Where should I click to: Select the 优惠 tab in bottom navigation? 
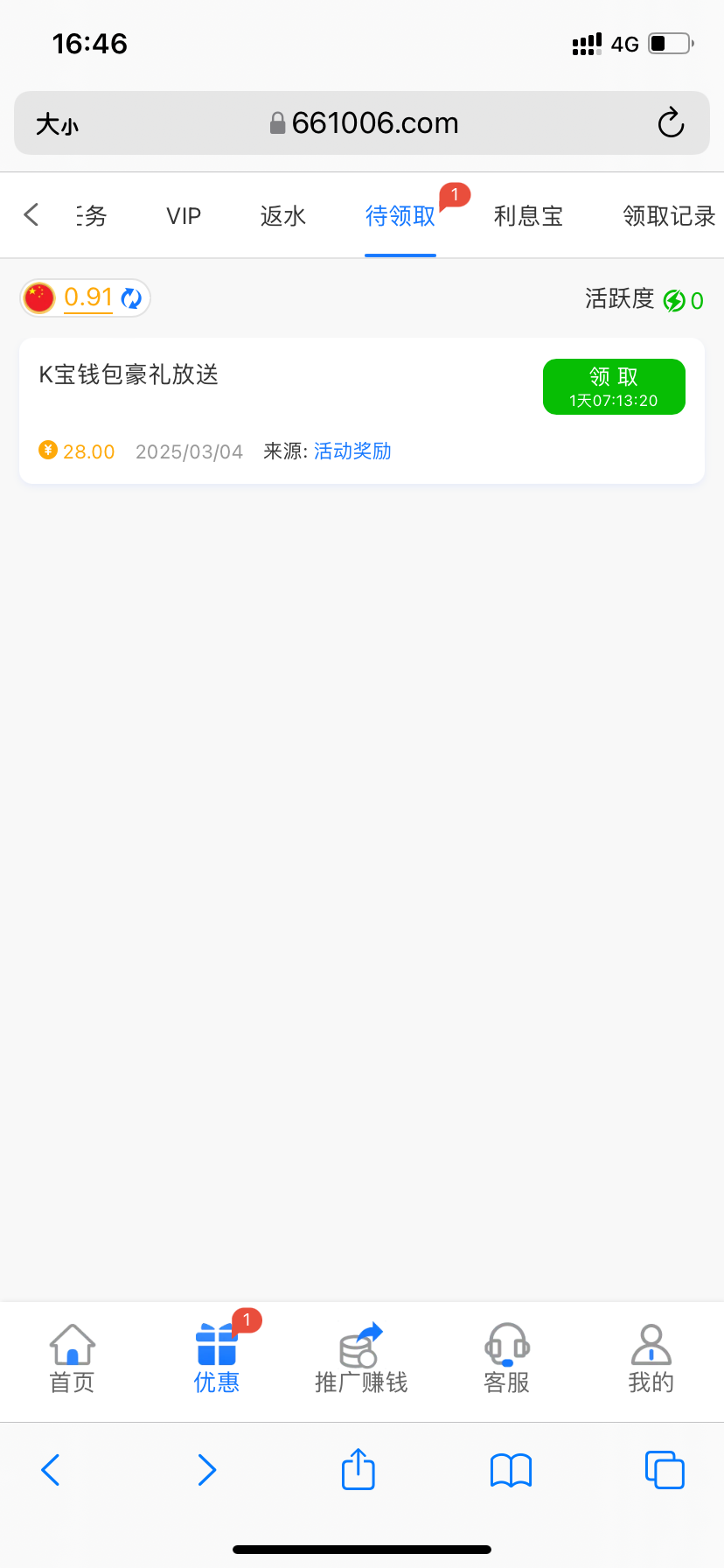click(217, 1359)
